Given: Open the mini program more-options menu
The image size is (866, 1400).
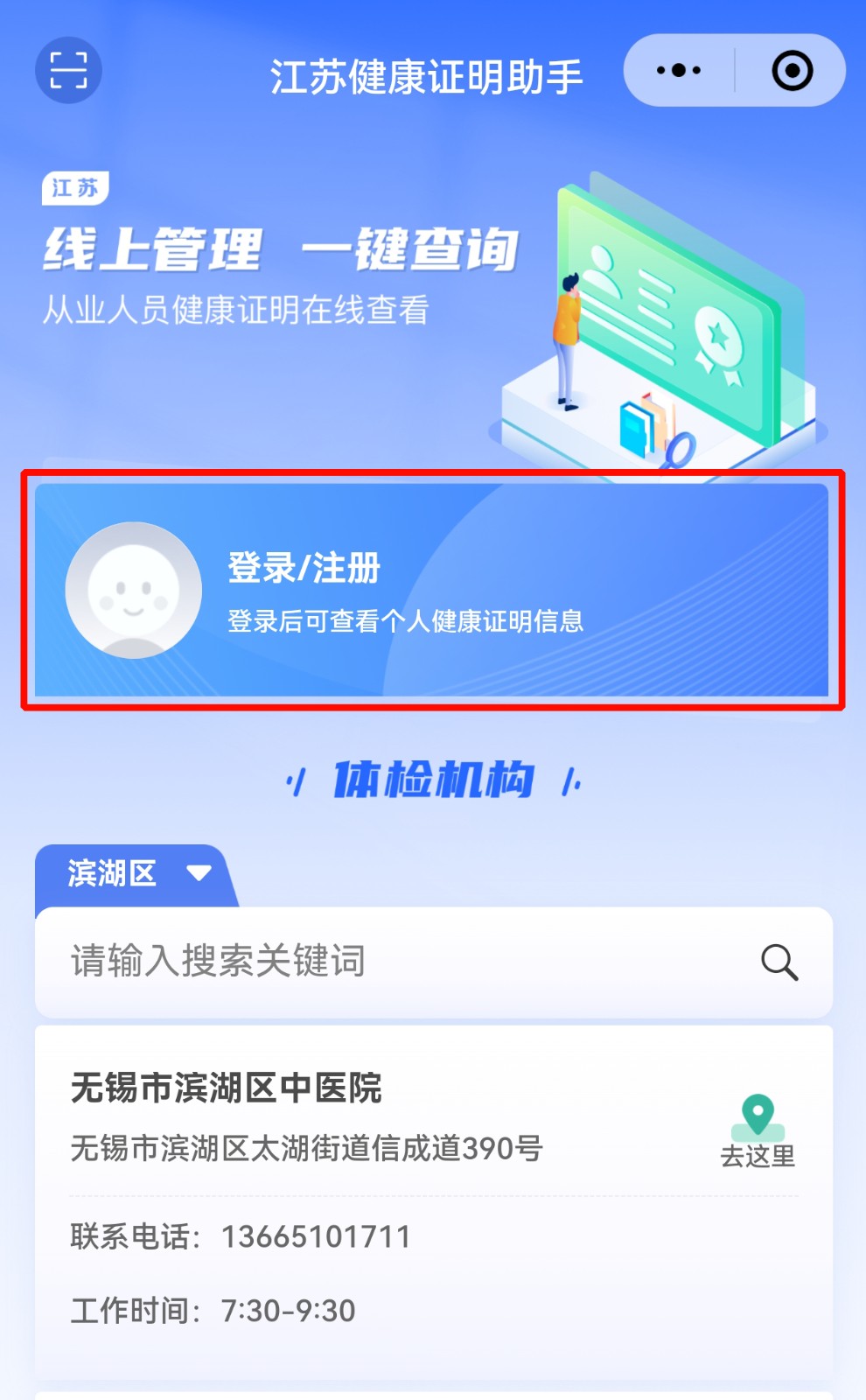Looking at the screenshot, I should tap(679, 70).
